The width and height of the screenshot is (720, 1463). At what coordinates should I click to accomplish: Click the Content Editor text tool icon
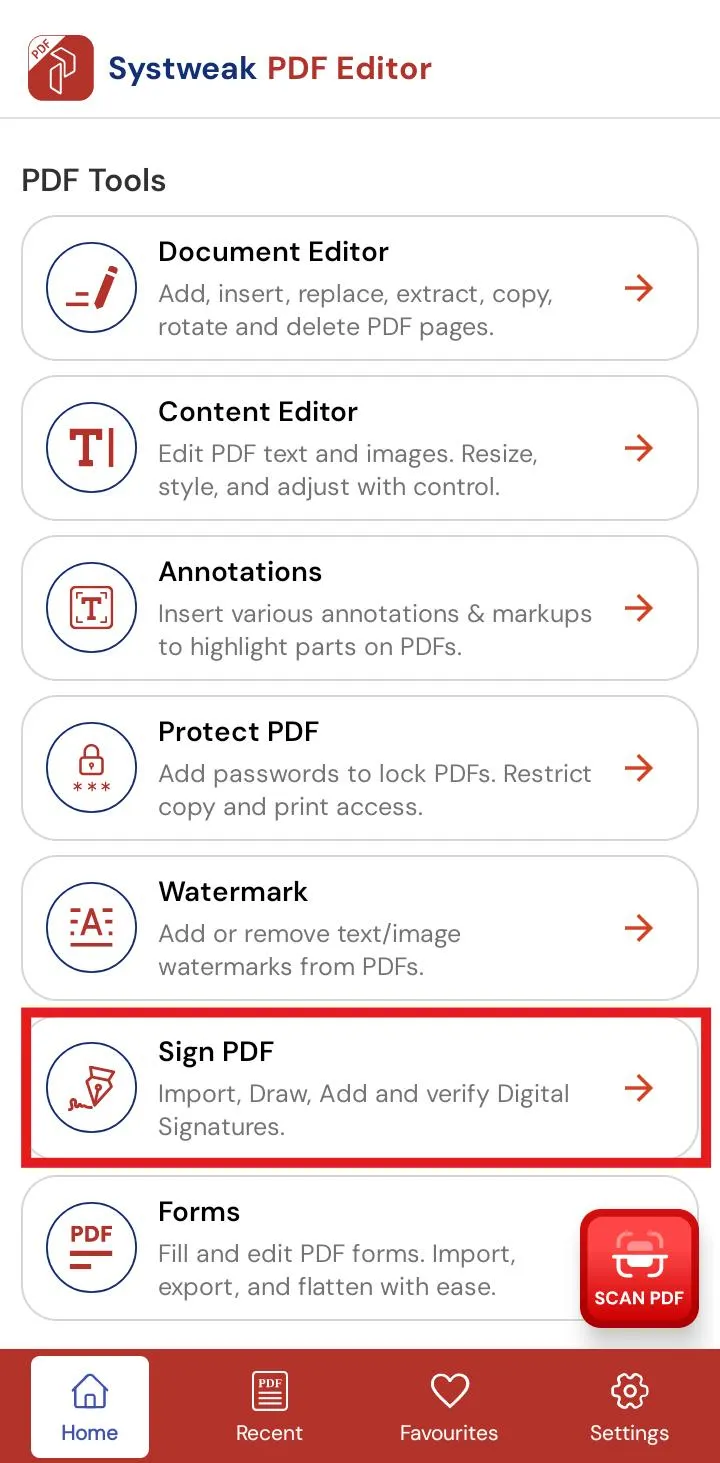pos(91,448)
